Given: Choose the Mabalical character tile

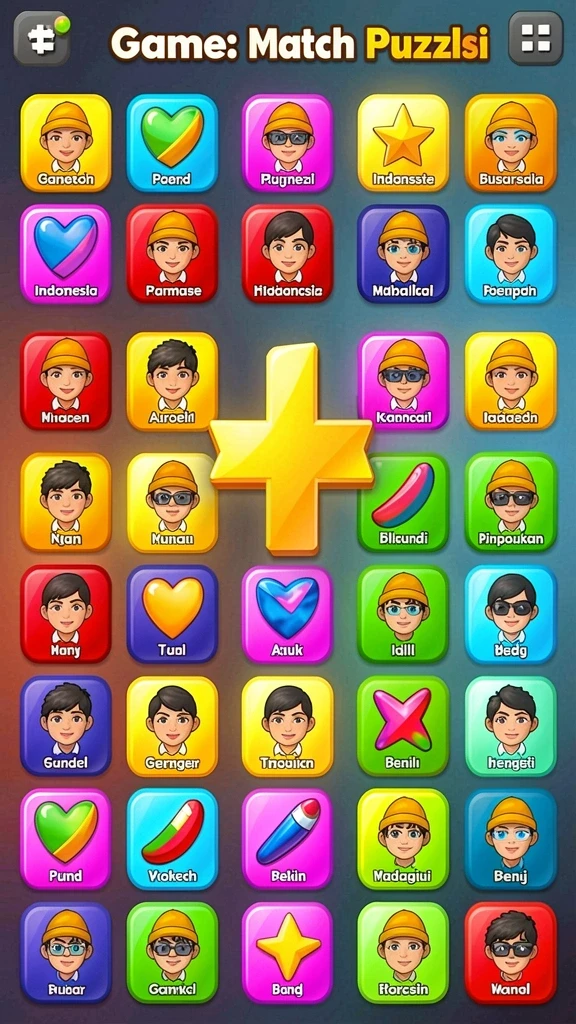Looking at the screenshot, I should pyautogui.click(x=403, y=254).
